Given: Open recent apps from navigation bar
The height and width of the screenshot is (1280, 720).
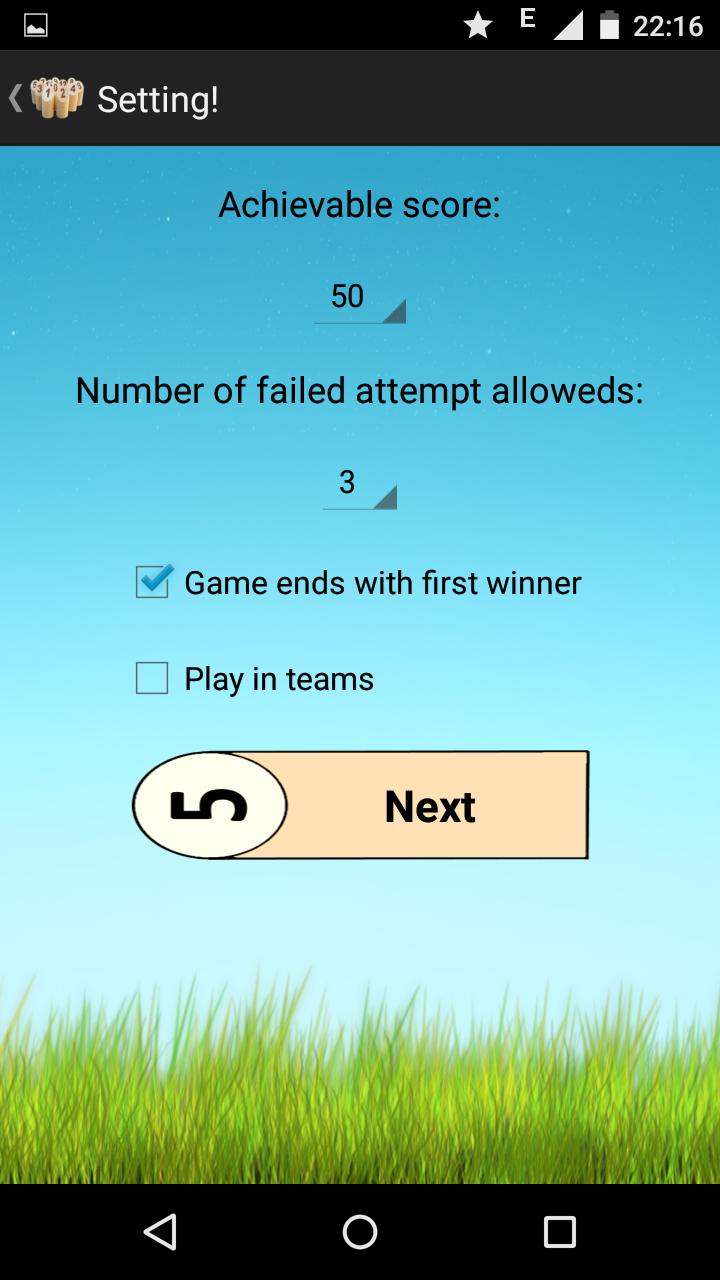Looking at the screenshot, I should pos(559,1232).
